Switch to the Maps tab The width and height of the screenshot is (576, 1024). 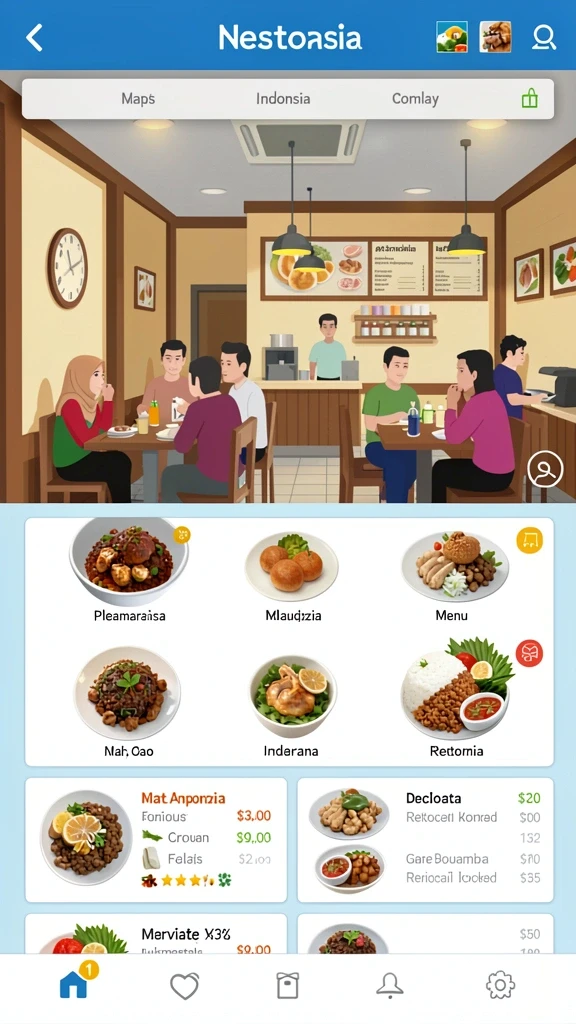pyautogui.click(x=138, y=99)
